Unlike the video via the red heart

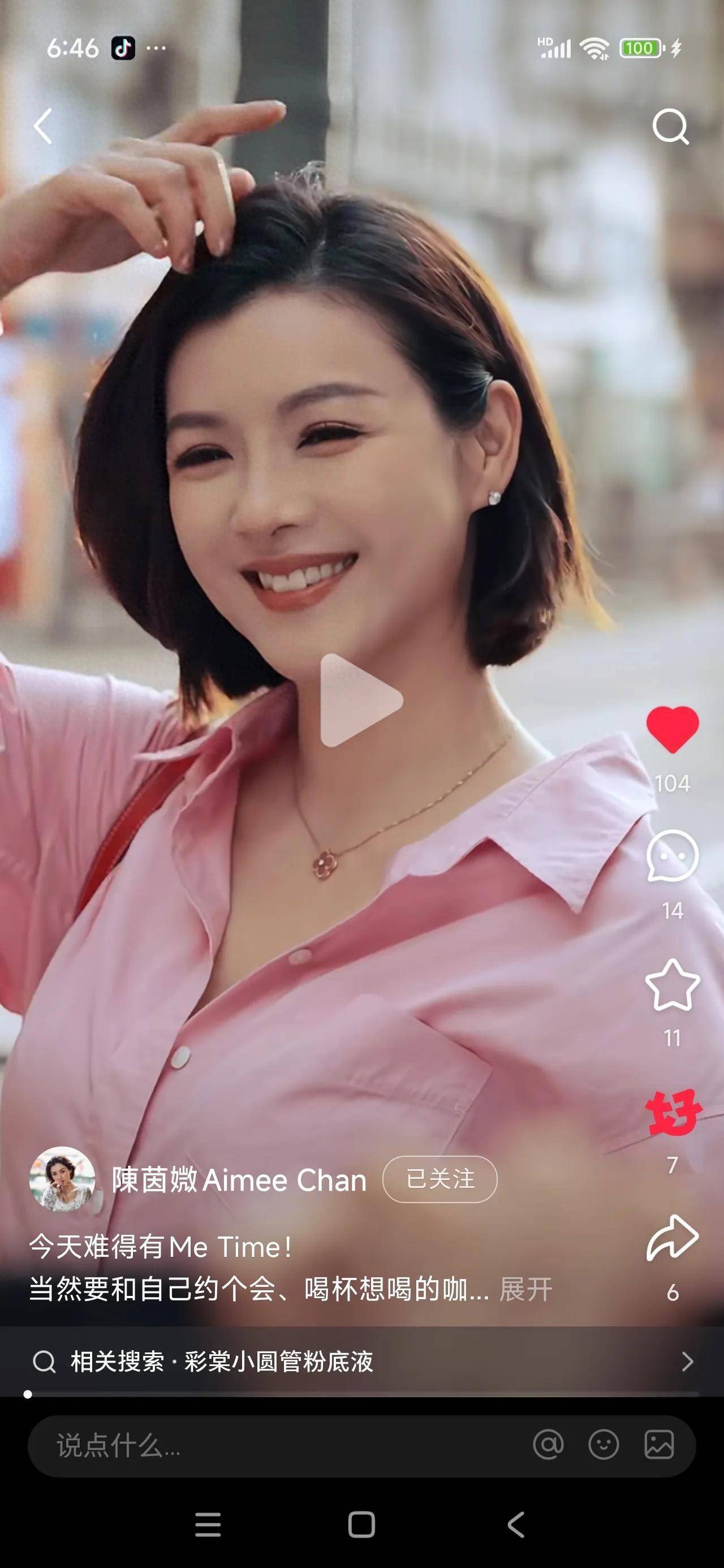(672, 729)
